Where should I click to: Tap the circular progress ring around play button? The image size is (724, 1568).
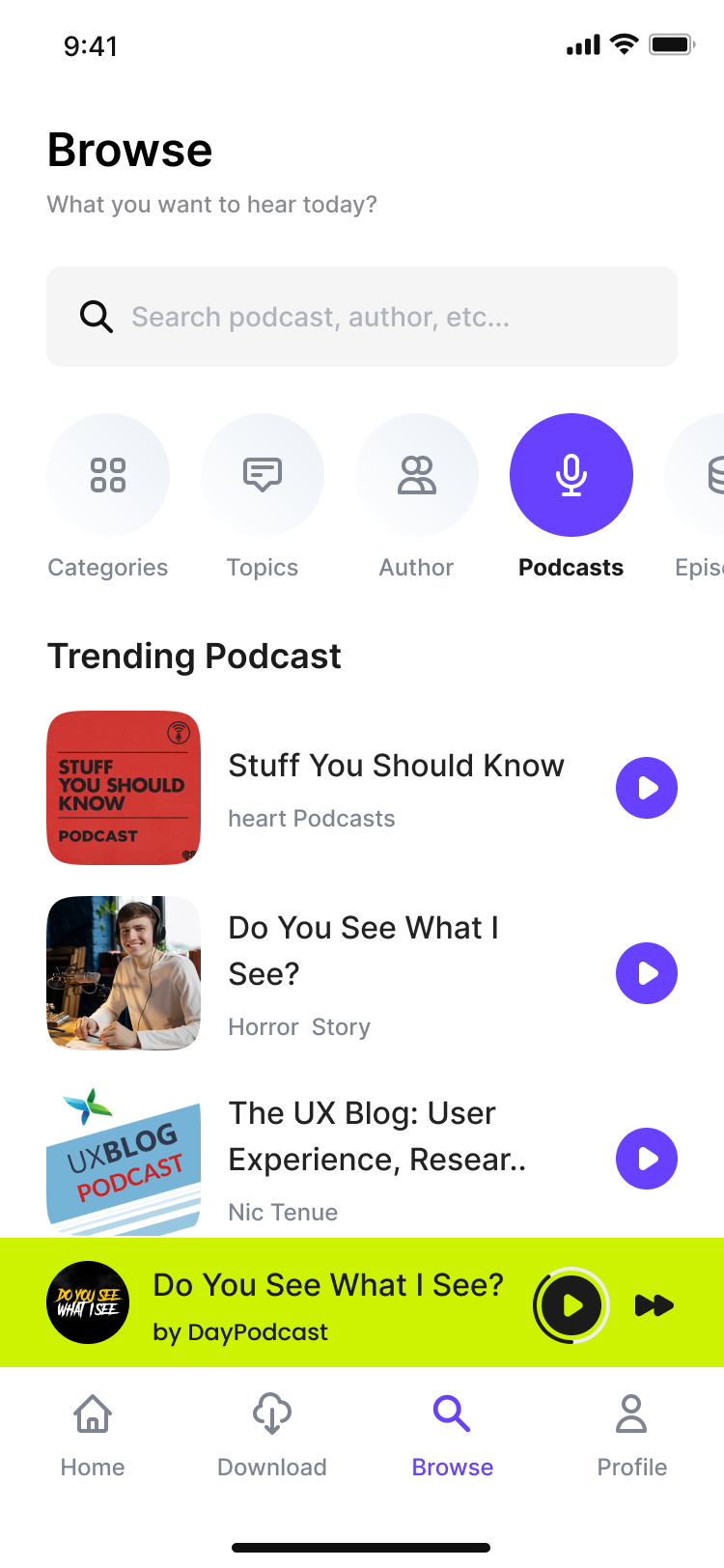pyautogui.click(x=571, y=1266)
